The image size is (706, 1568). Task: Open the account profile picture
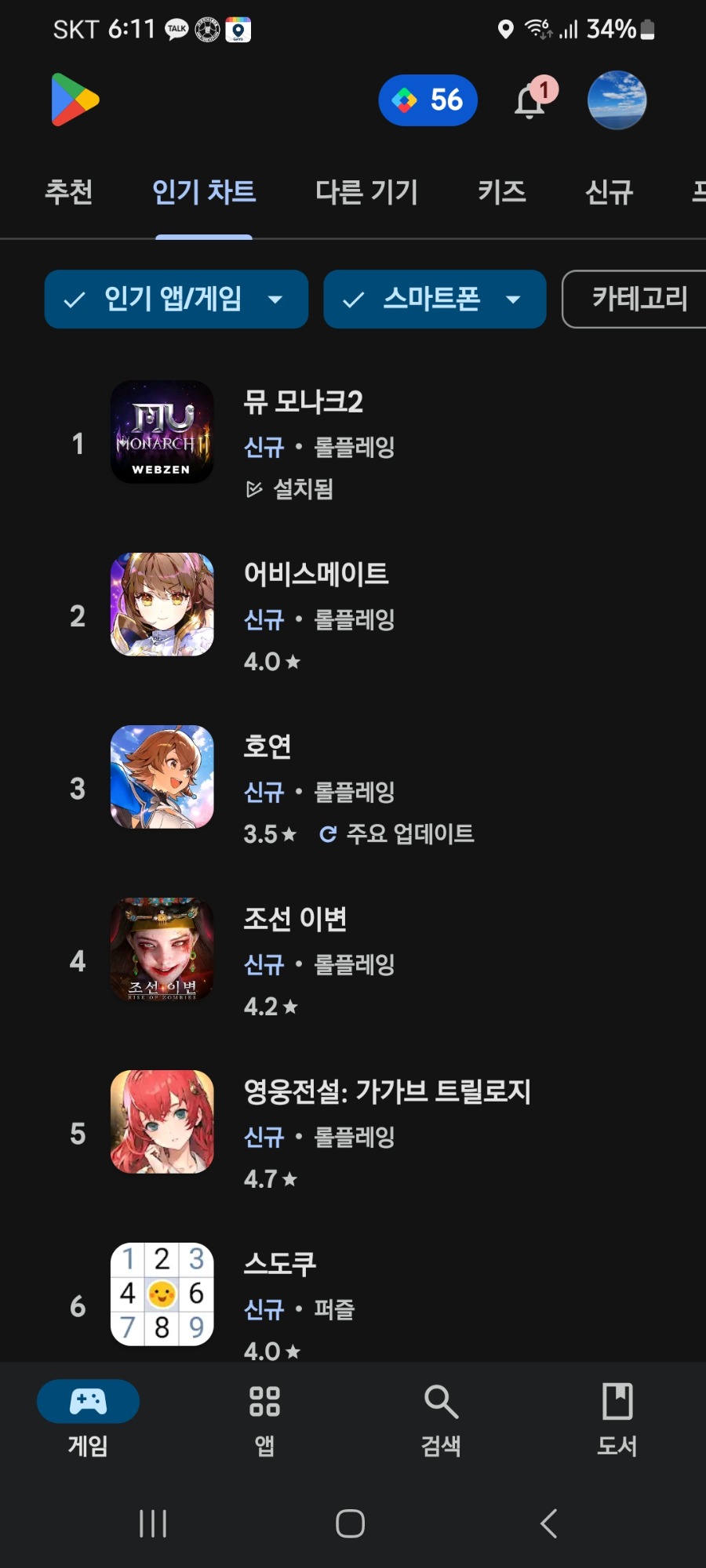tap(617, 100)
